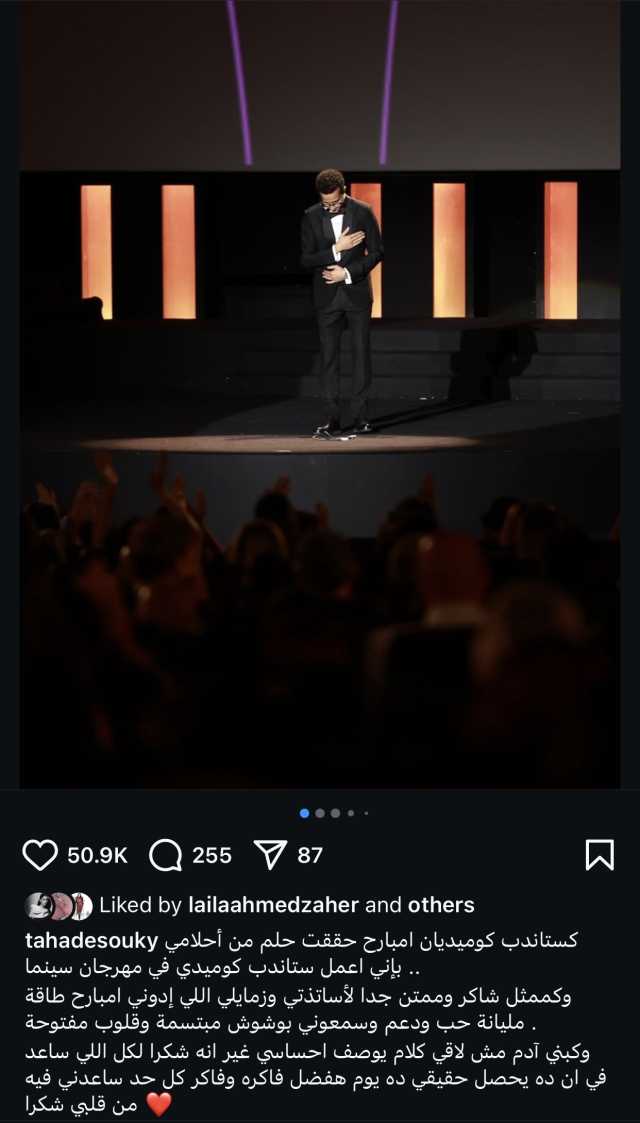Open lailaahmedzaher's profile from the likes line
The height and width of the screenshot is (1123, 640).
point(273,906)
